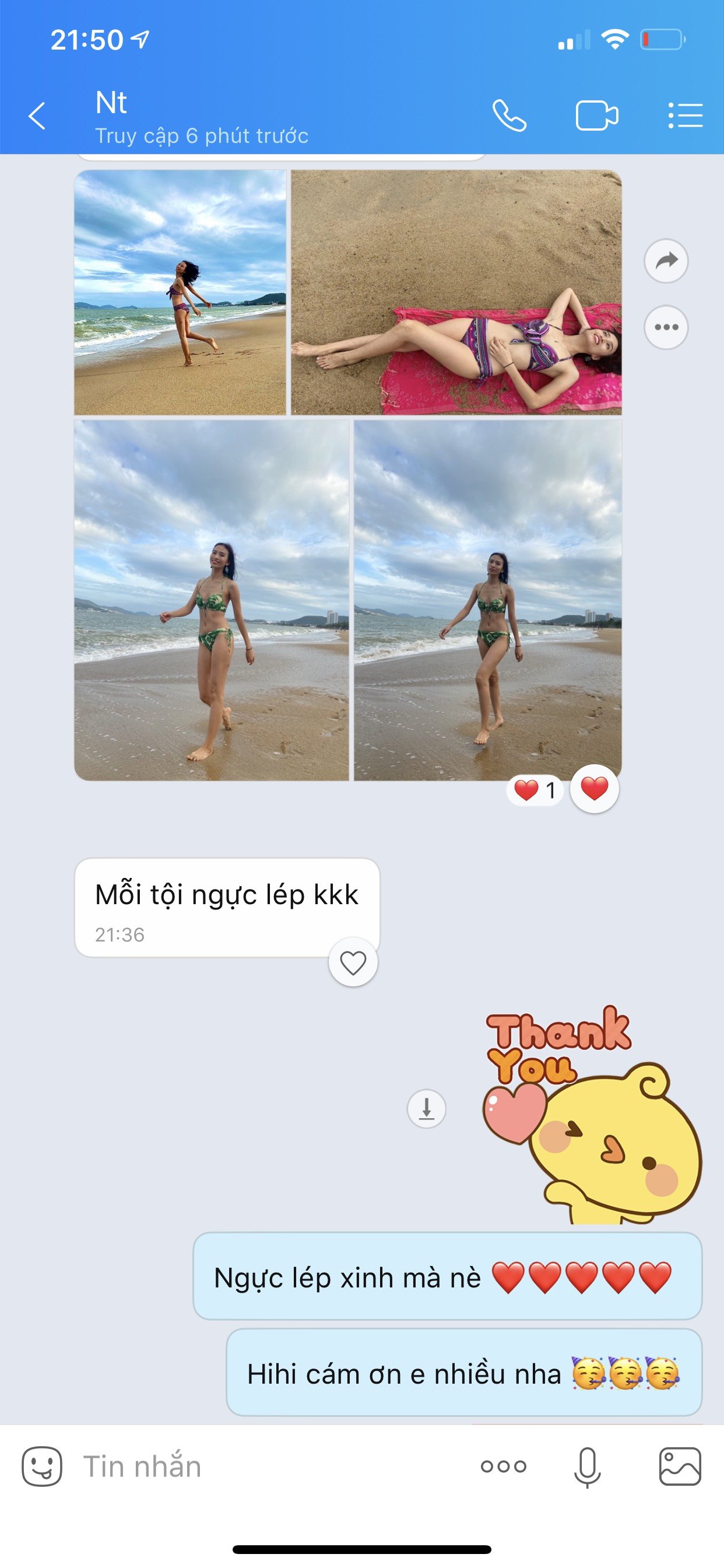Forward the shared beach photos

[666, 261]
